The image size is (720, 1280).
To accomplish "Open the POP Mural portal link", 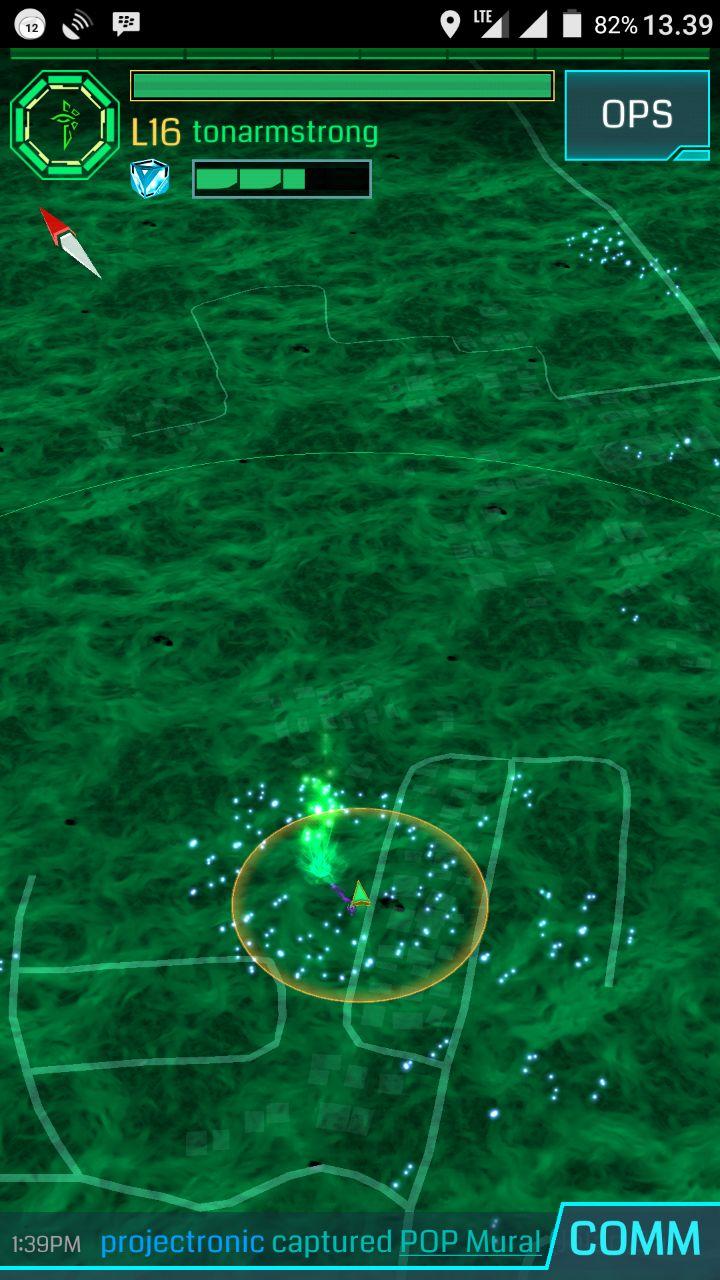I will [470, 1242].
